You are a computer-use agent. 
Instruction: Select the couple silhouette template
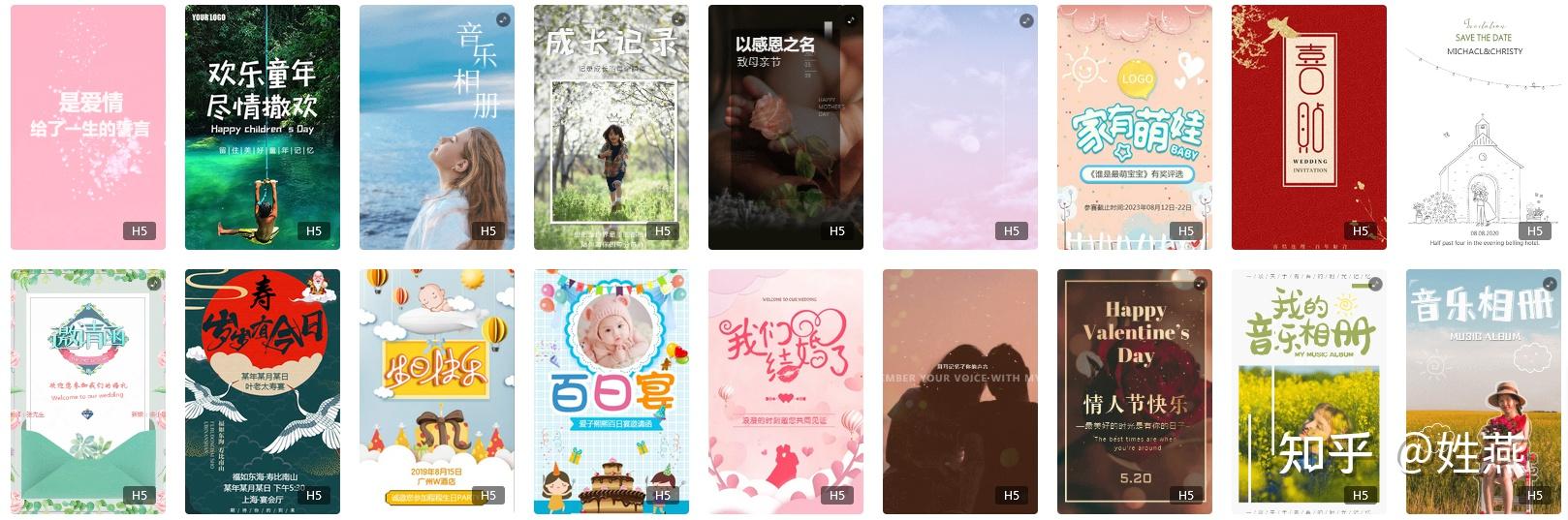pyautogui.click(x=959, y=391)
